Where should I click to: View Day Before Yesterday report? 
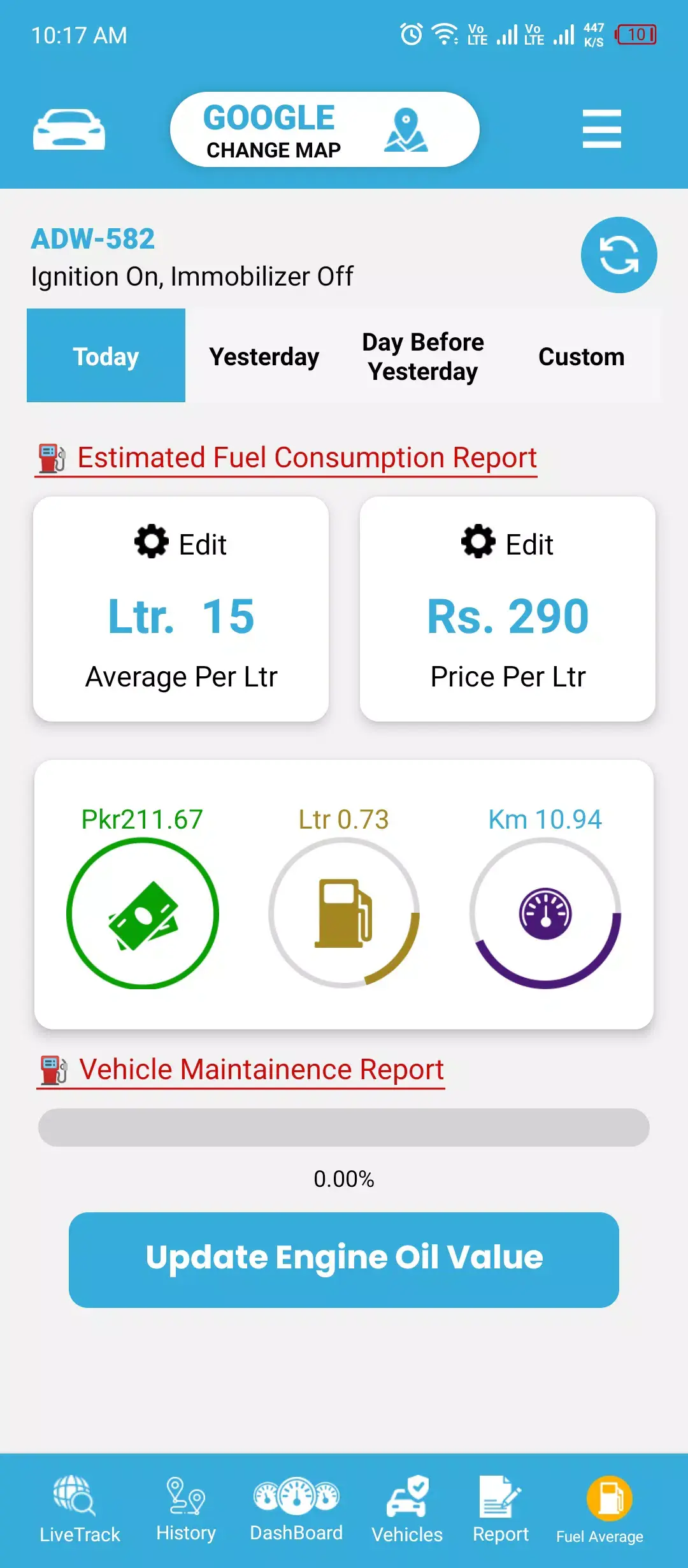(x=423, y=356)
